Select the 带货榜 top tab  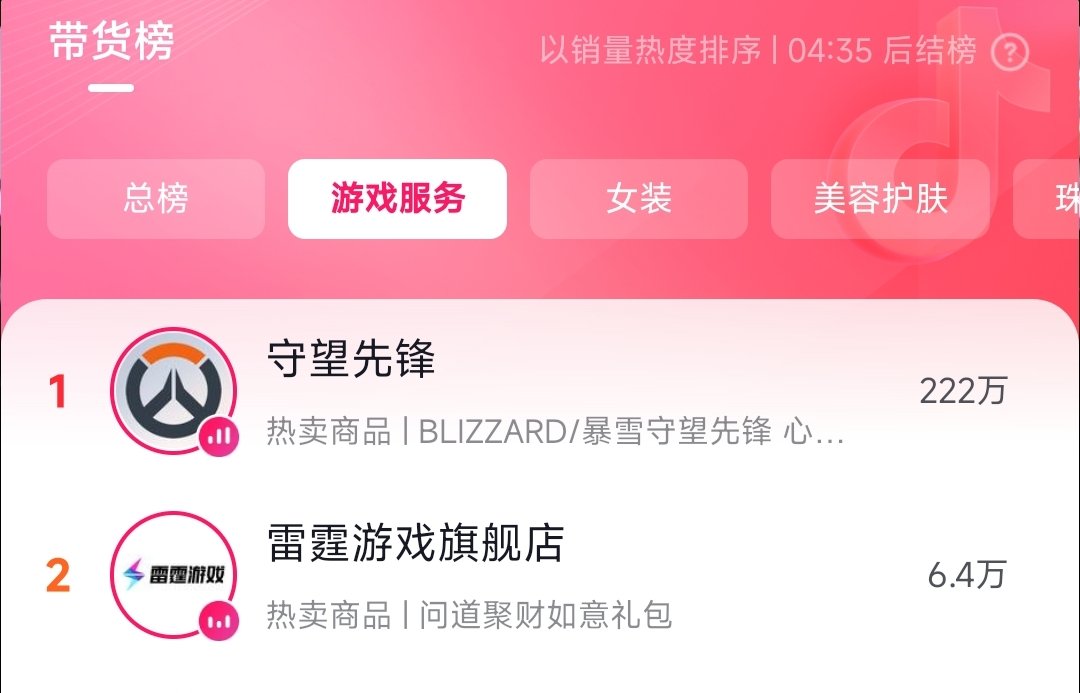pos(111,44)
